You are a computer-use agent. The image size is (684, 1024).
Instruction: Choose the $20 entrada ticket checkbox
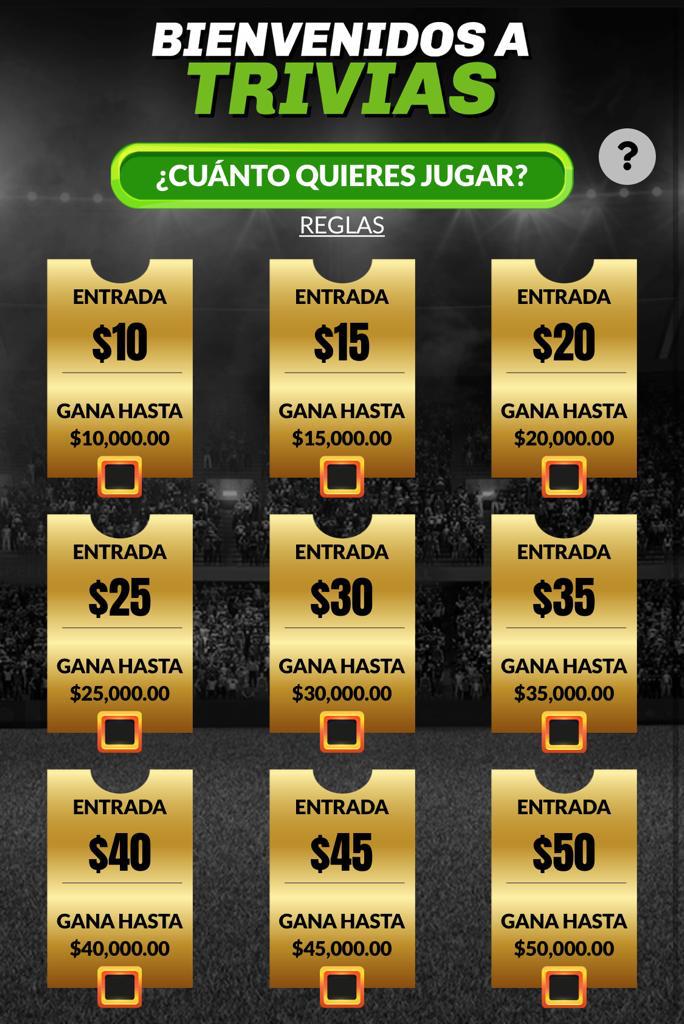(564, 476)
